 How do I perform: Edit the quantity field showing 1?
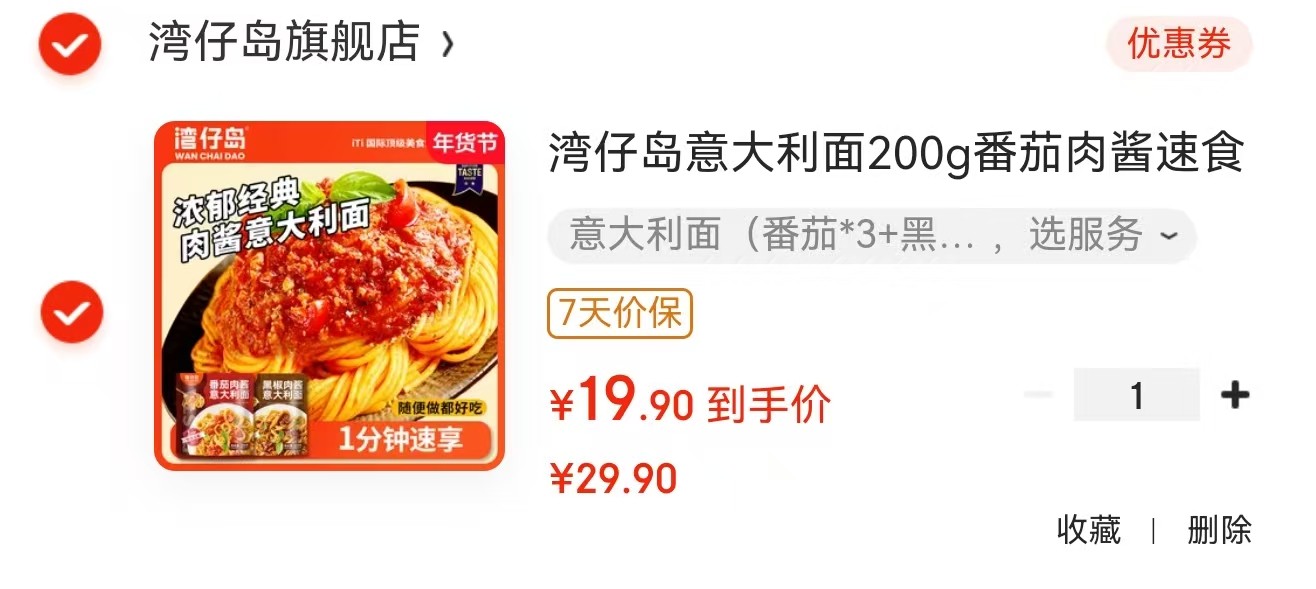click(x=1136, y=395)
